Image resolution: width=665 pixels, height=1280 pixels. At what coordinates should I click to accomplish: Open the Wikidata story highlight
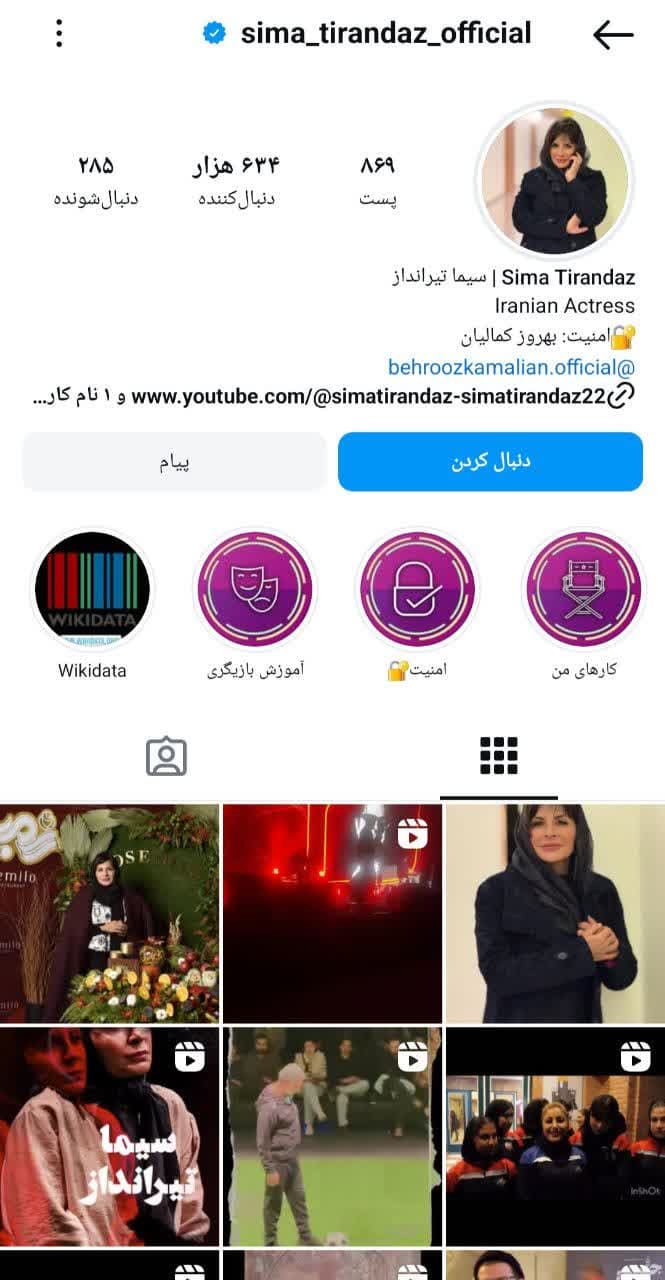point(92,589)
